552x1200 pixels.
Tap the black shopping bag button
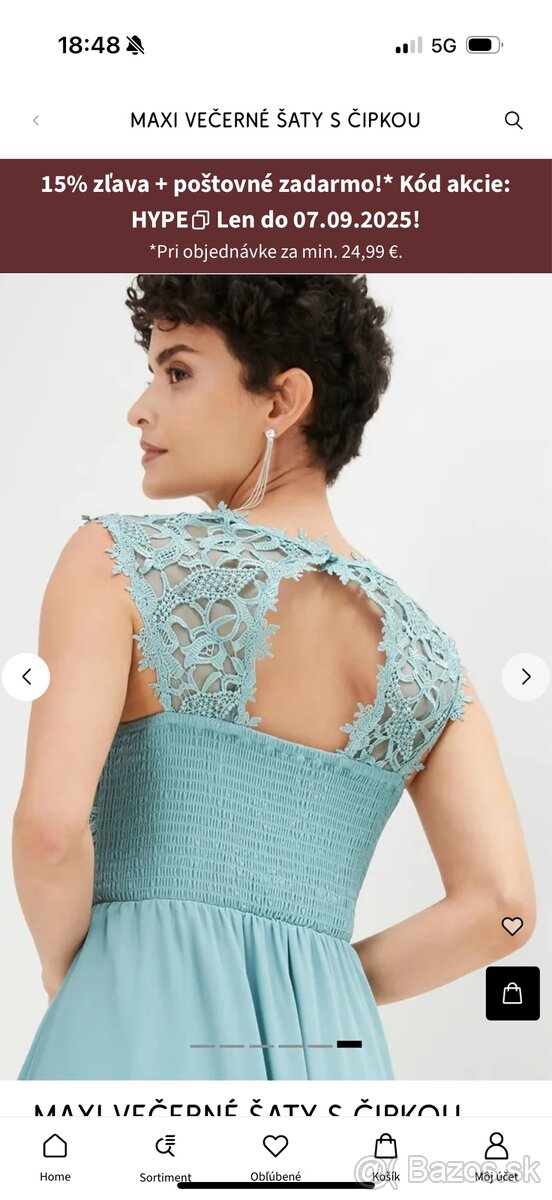tap(513, 993)
